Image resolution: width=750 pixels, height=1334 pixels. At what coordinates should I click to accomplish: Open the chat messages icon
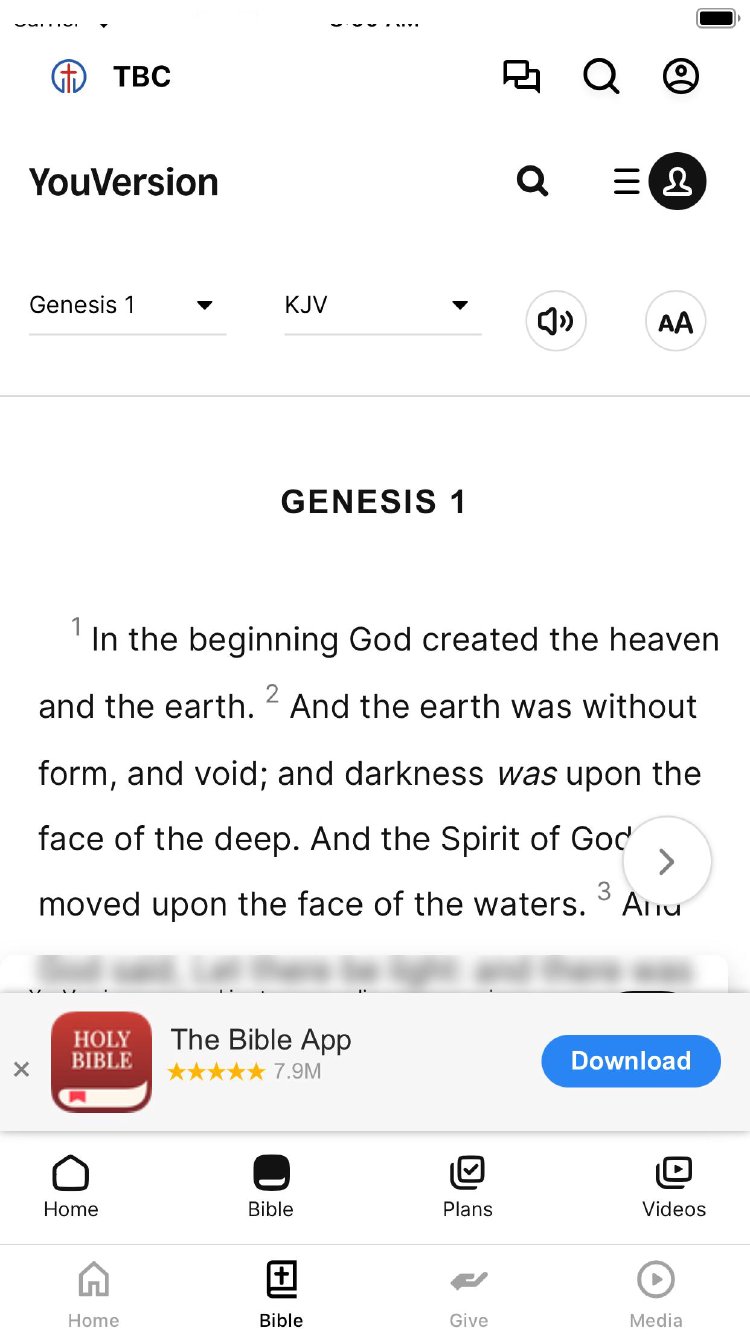click(521, 77)
